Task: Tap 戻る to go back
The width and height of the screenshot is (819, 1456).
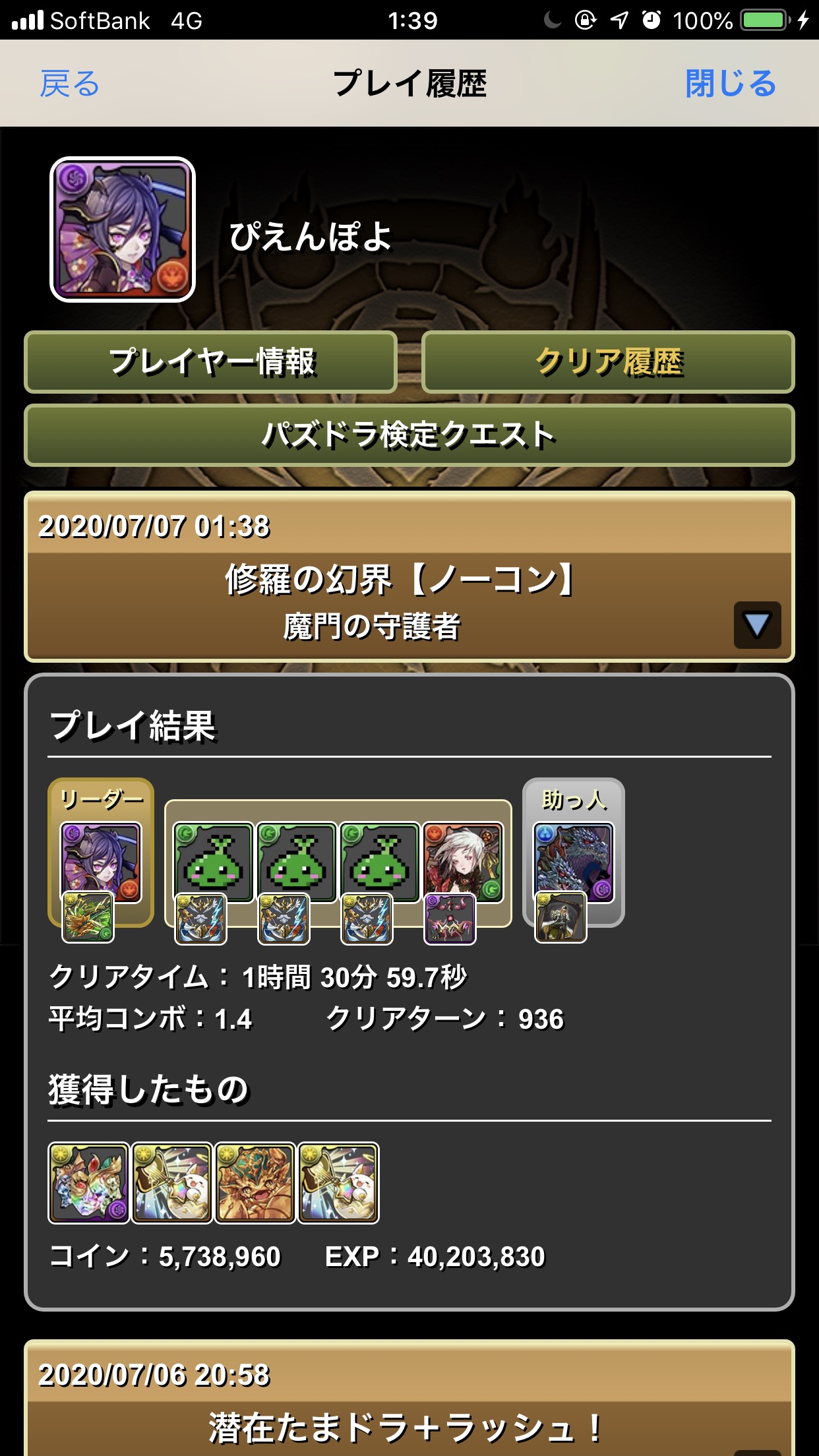Action: (69, 84)
